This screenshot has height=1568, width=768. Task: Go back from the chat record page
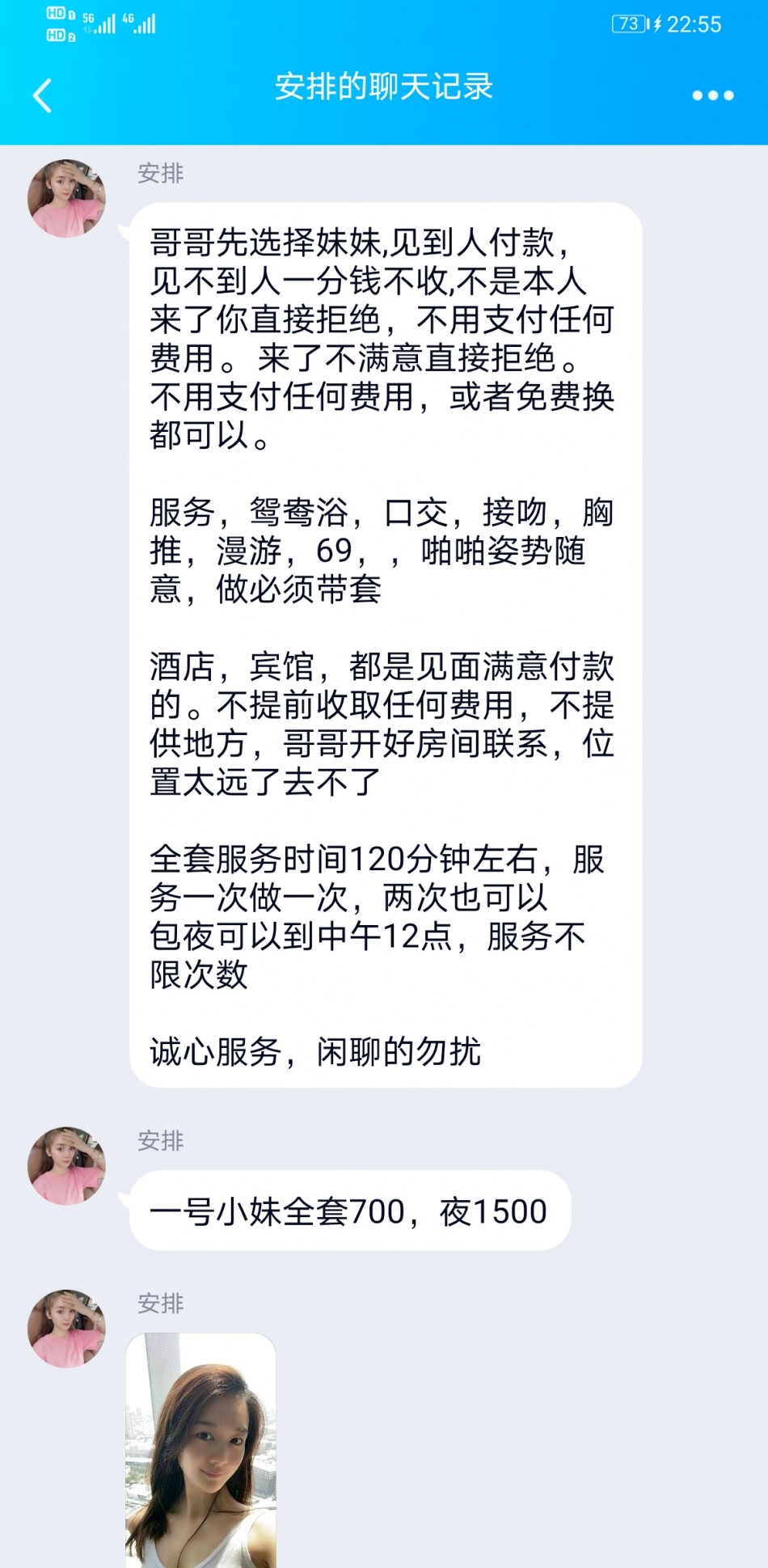[x=43, y=95]
